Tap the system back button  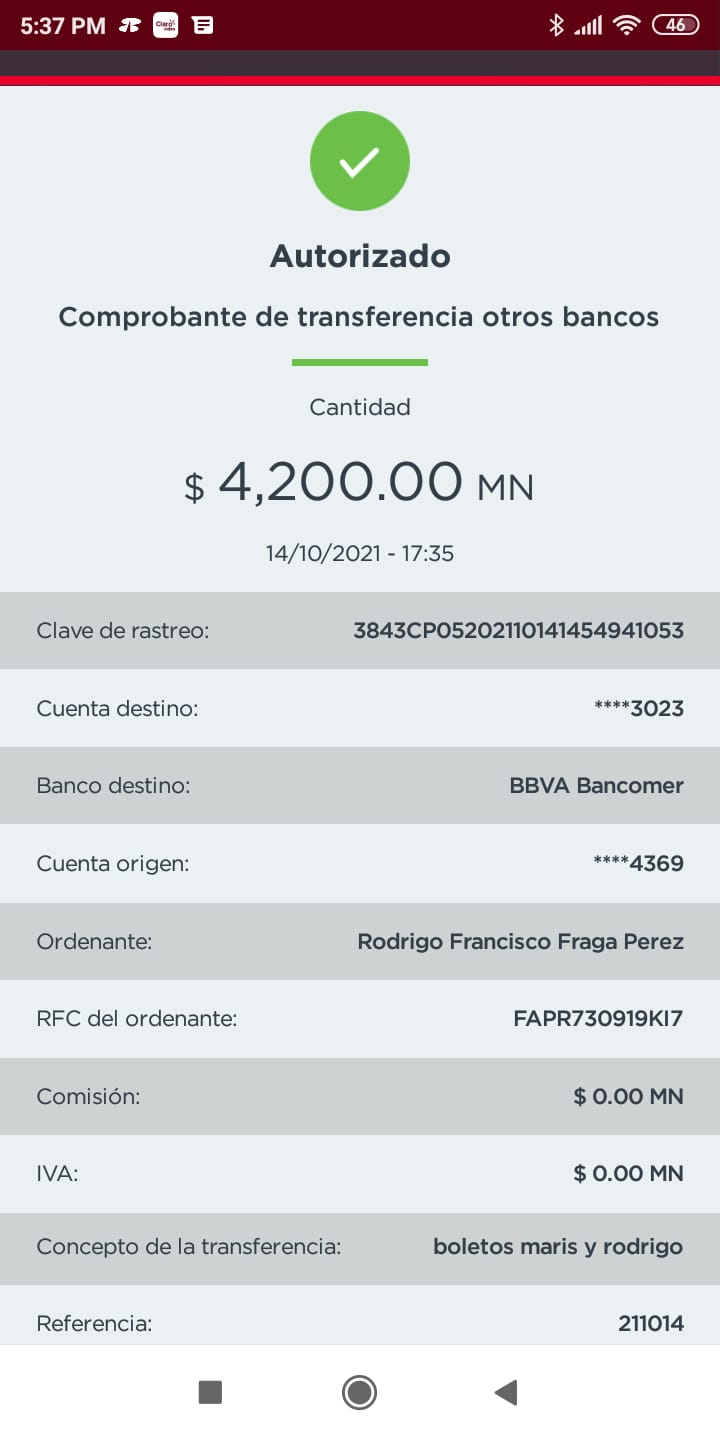(506, 1392)
